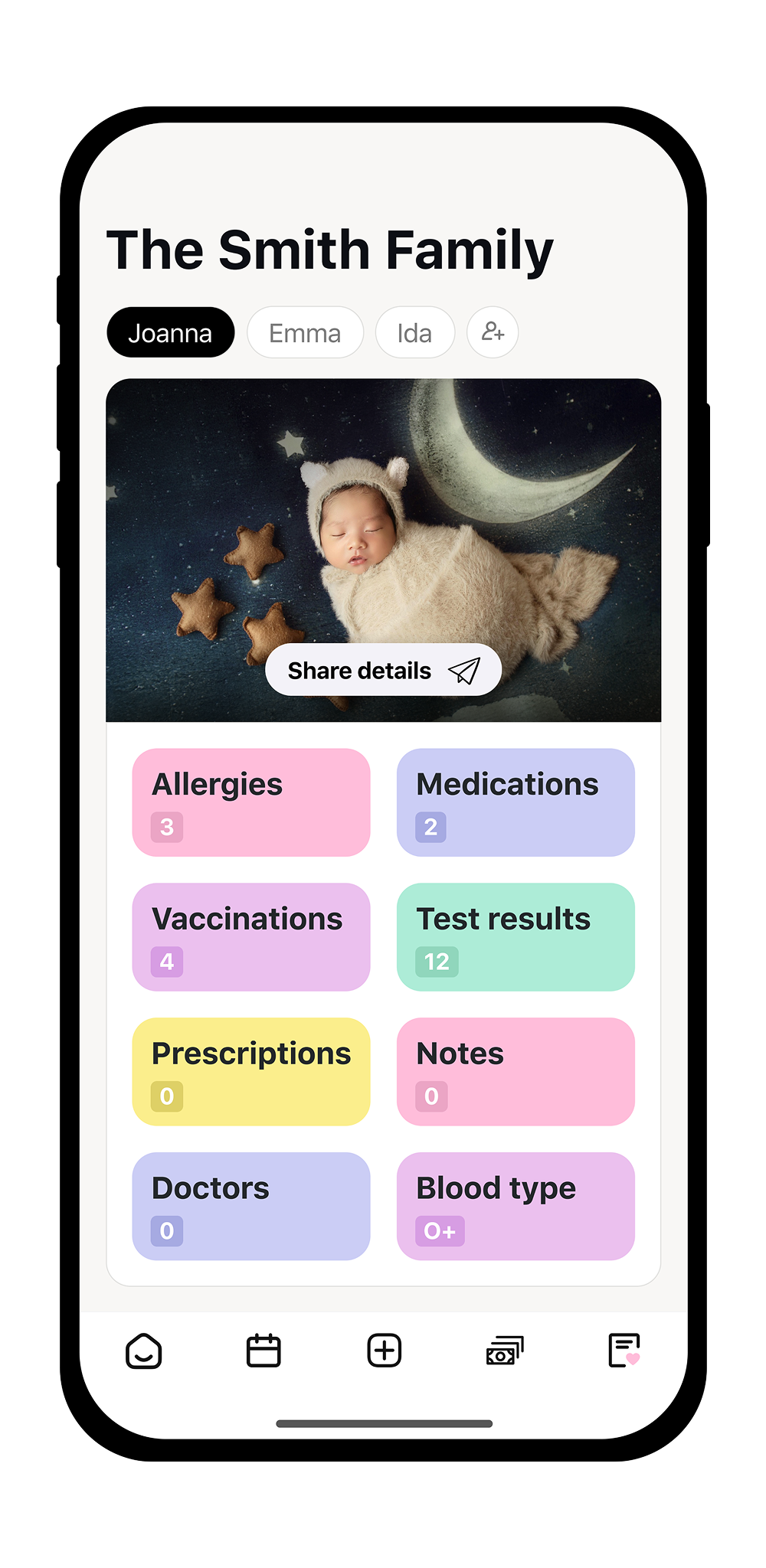Select the Joanna profile chip
The height and width of the screenshot is (1568, 766).
tap(170, 333)
